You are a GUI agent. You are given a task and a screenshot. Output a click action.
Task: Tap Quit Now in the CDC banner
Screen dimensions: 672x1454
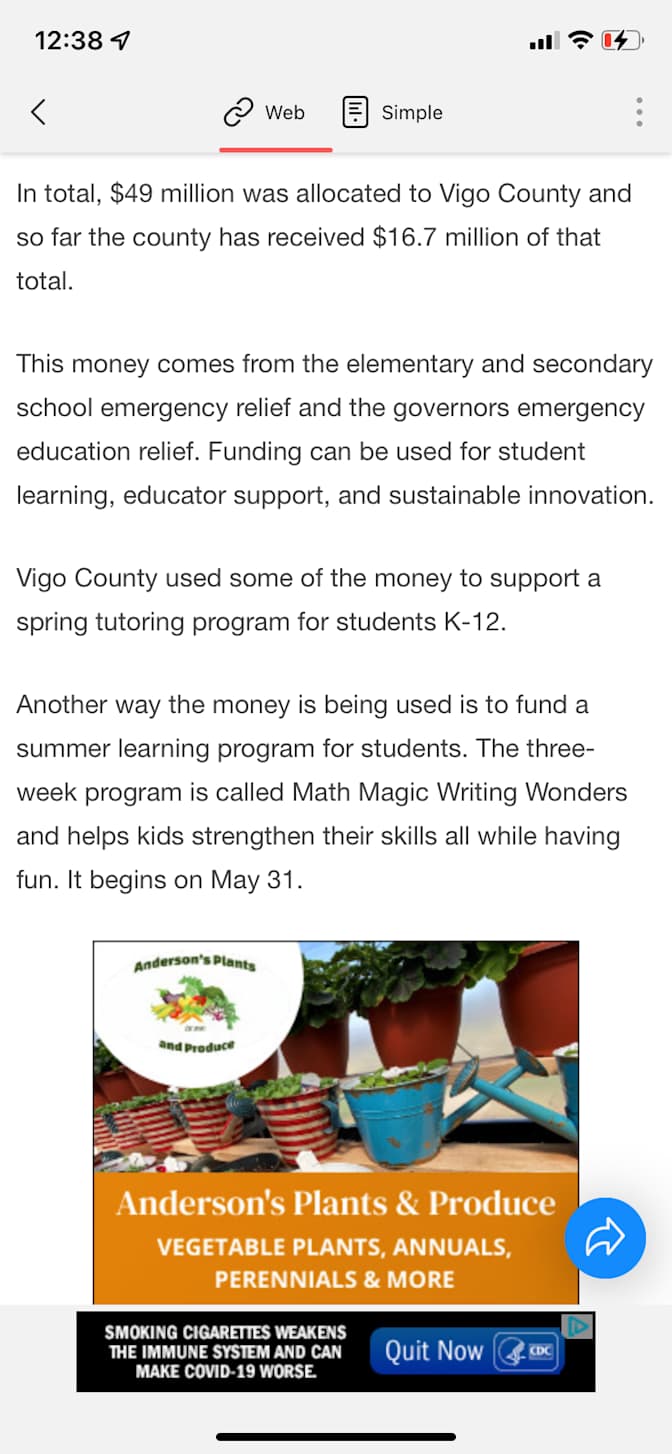tap(467, 1351)
